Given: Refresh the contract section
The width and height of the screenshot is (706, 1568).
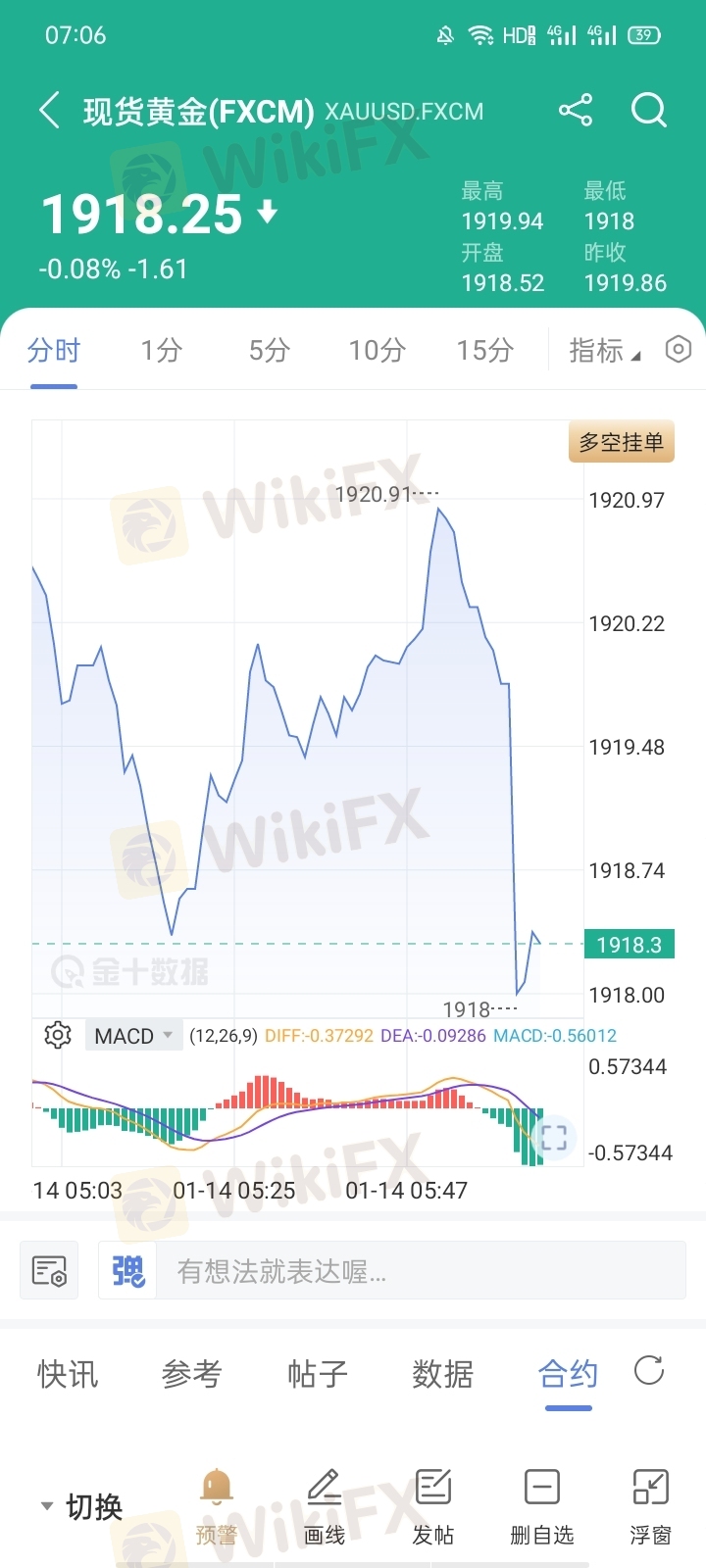Looking at the screenshot, I should coord(649,1370).
